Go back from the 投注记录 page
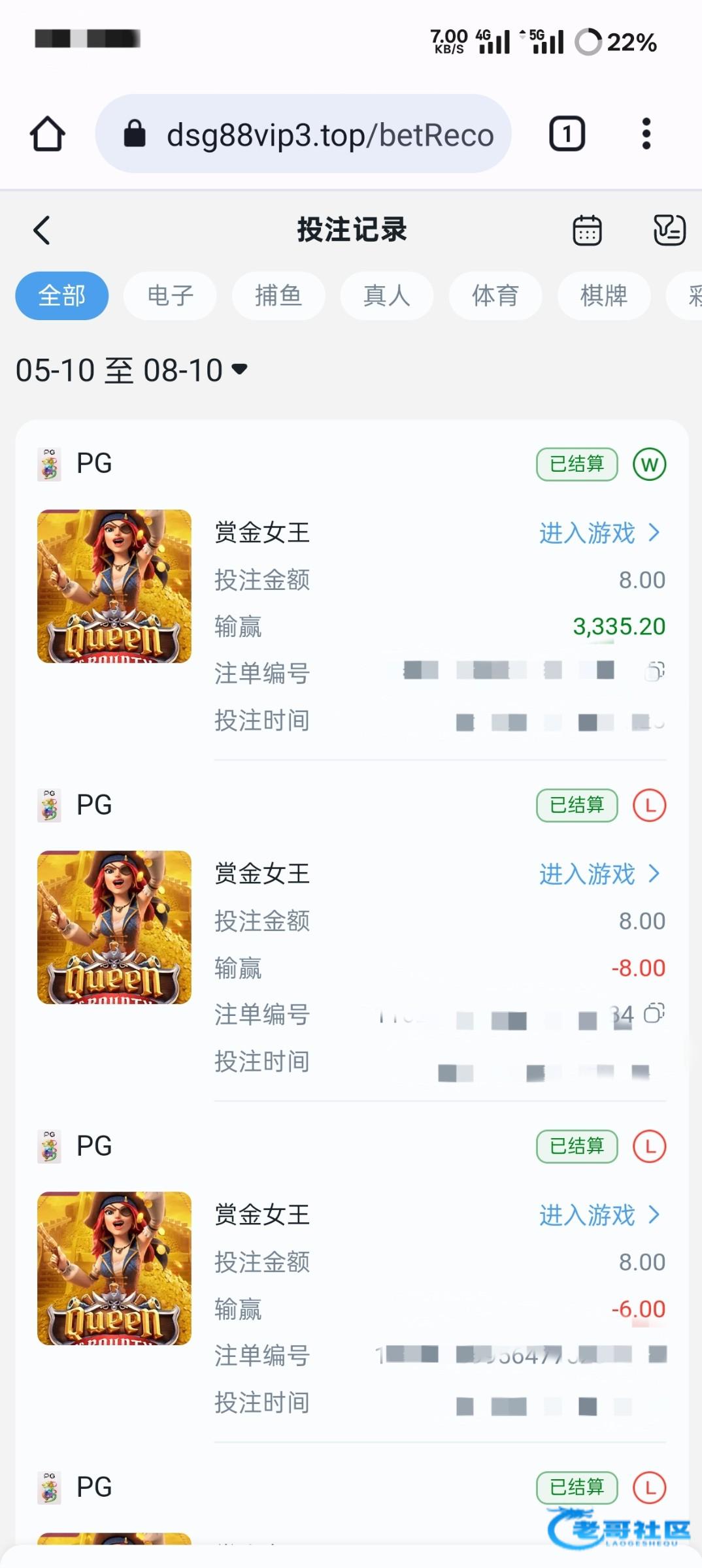Image resolution: width=702 pixels, height=1568 pixels. point(42,230)
